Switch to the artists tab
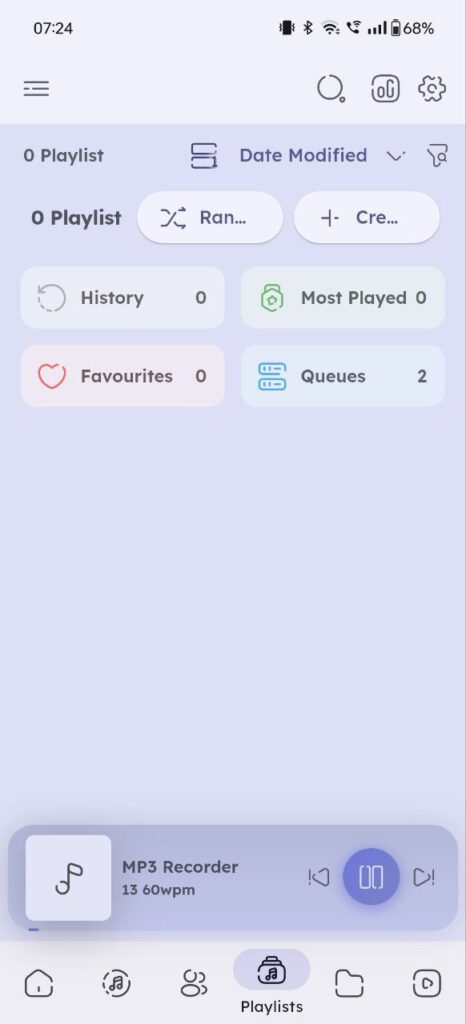Image resolution: width=466 pixels, height=1024 pixels. tap(194, 983)
